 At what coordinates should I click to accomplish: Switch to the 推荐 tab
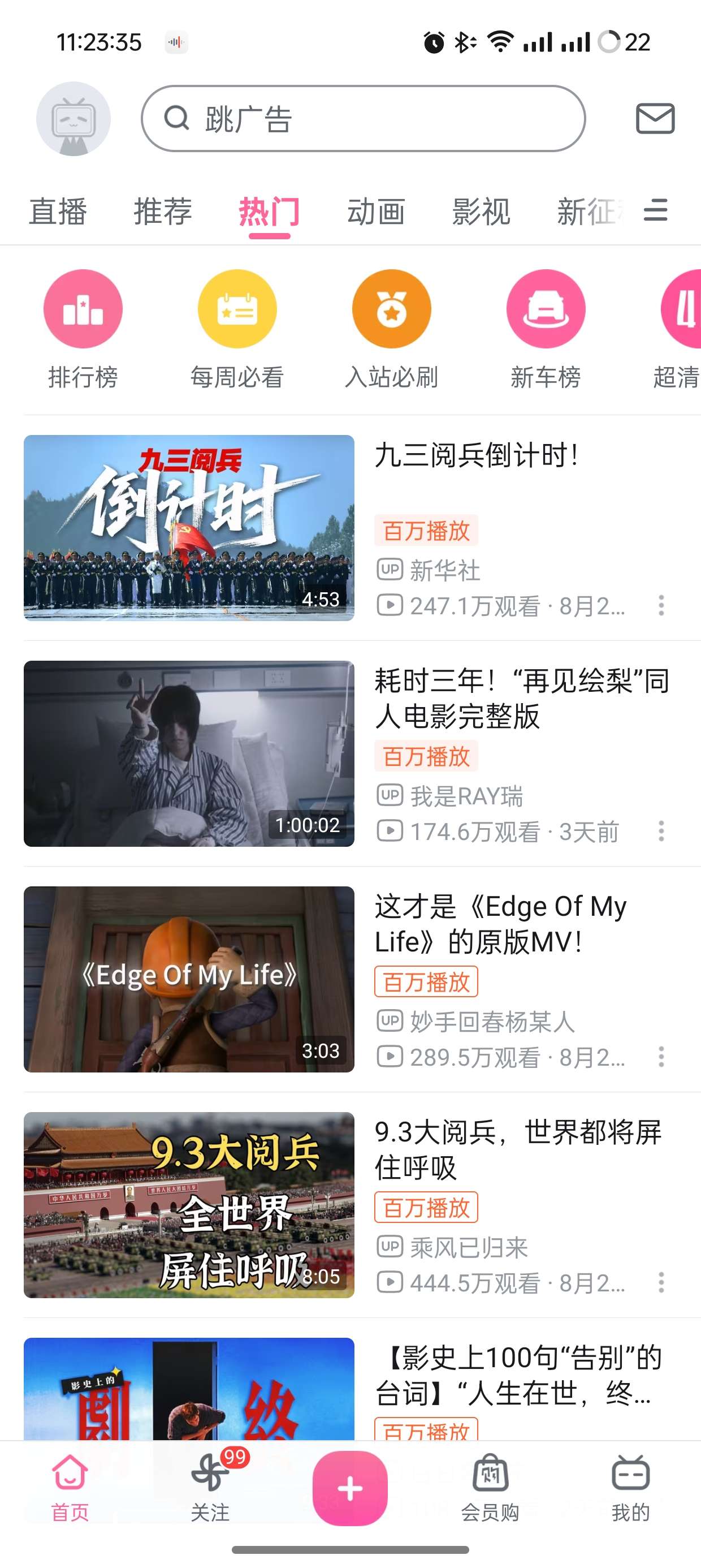pos(162,212)
